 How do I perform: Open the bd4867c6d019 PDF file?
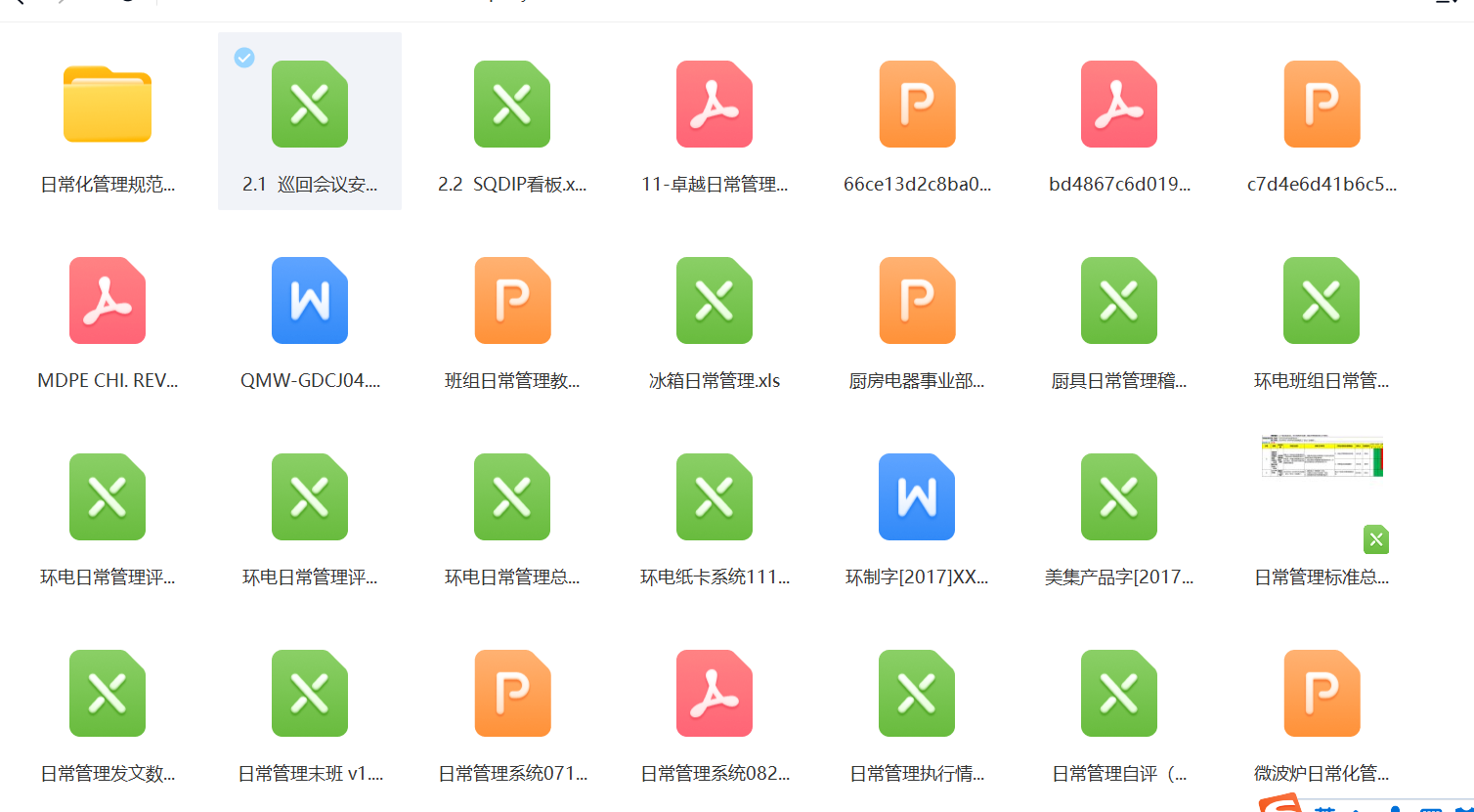click(x=1119, y=106)
